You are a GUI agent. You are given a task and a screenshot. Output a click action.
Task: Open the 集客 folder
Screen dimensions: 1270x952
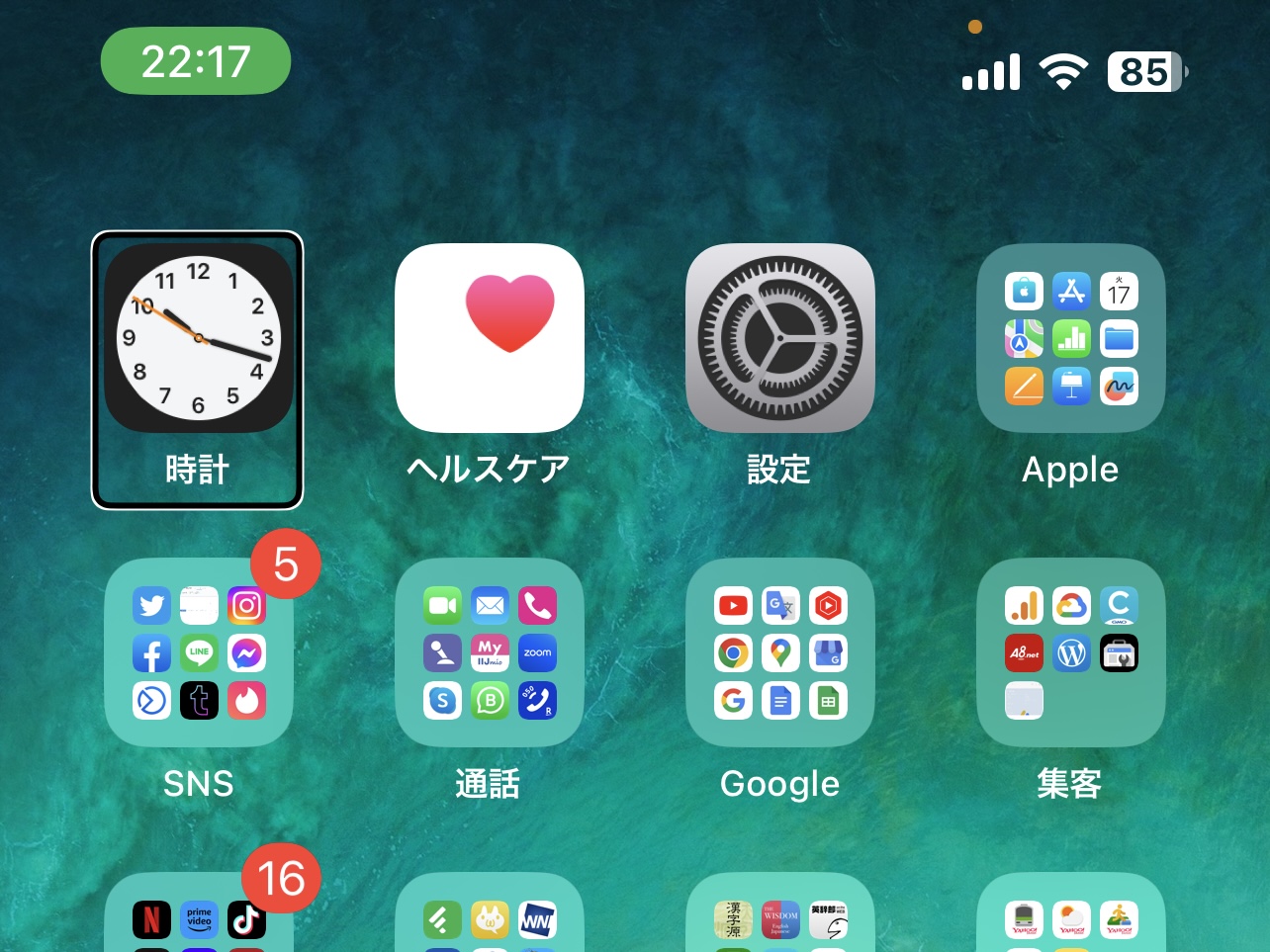(x=1070, y=652)
